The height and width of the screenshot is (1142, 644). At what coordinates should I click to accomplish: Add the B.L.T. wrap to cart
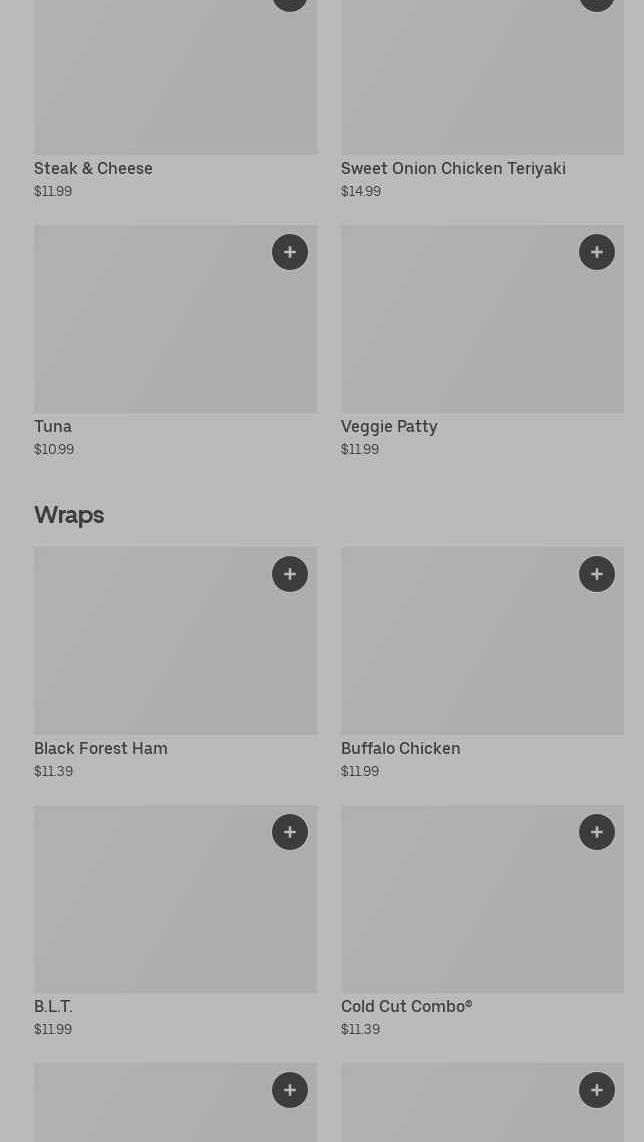pos(290,832)
